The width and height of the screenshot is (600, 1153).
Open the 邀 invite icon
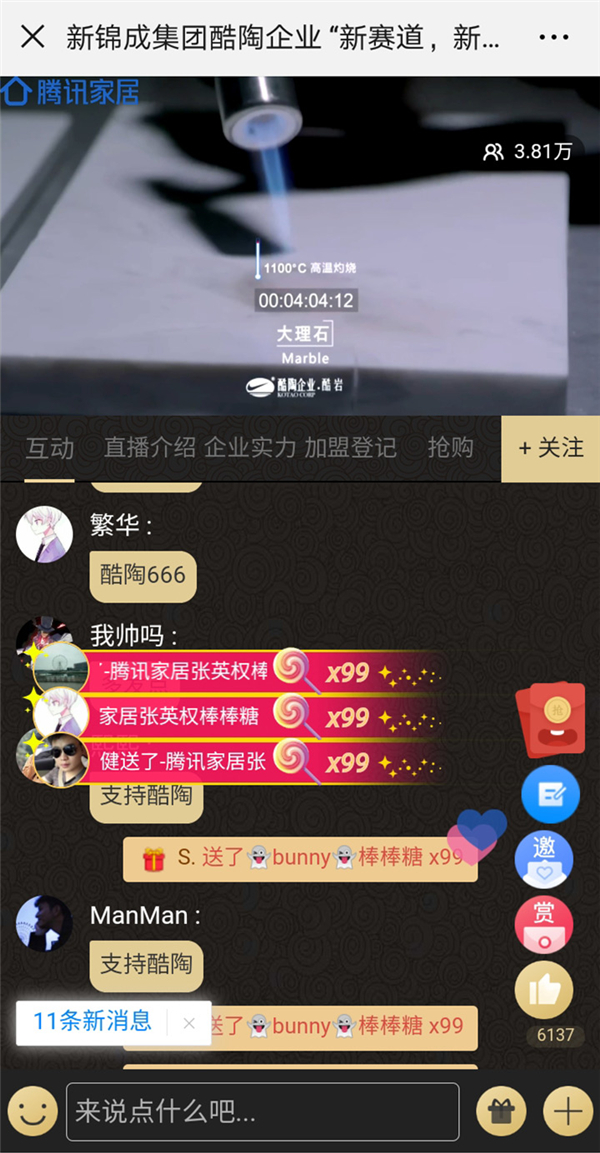pos(544,859)
